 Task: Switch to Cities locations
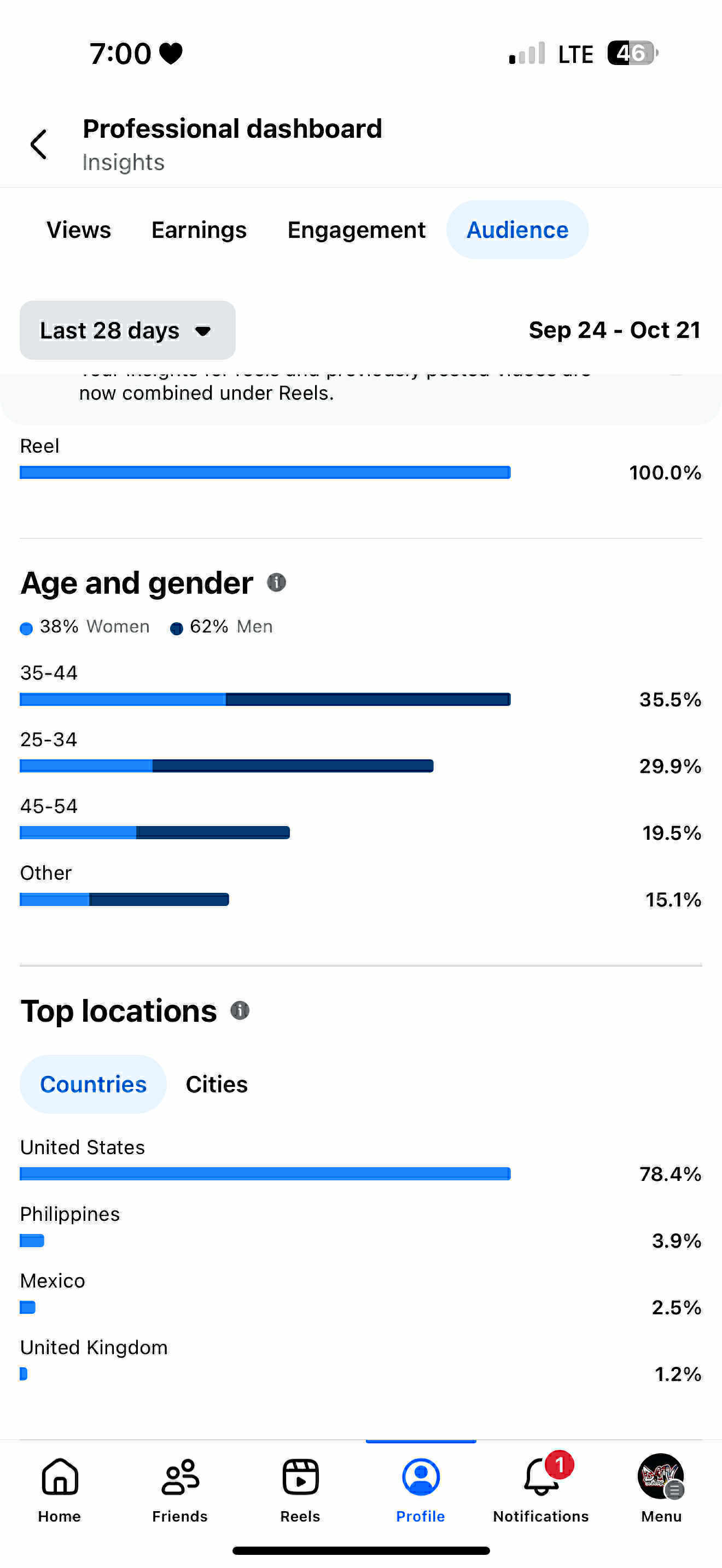pos(216,1084)
